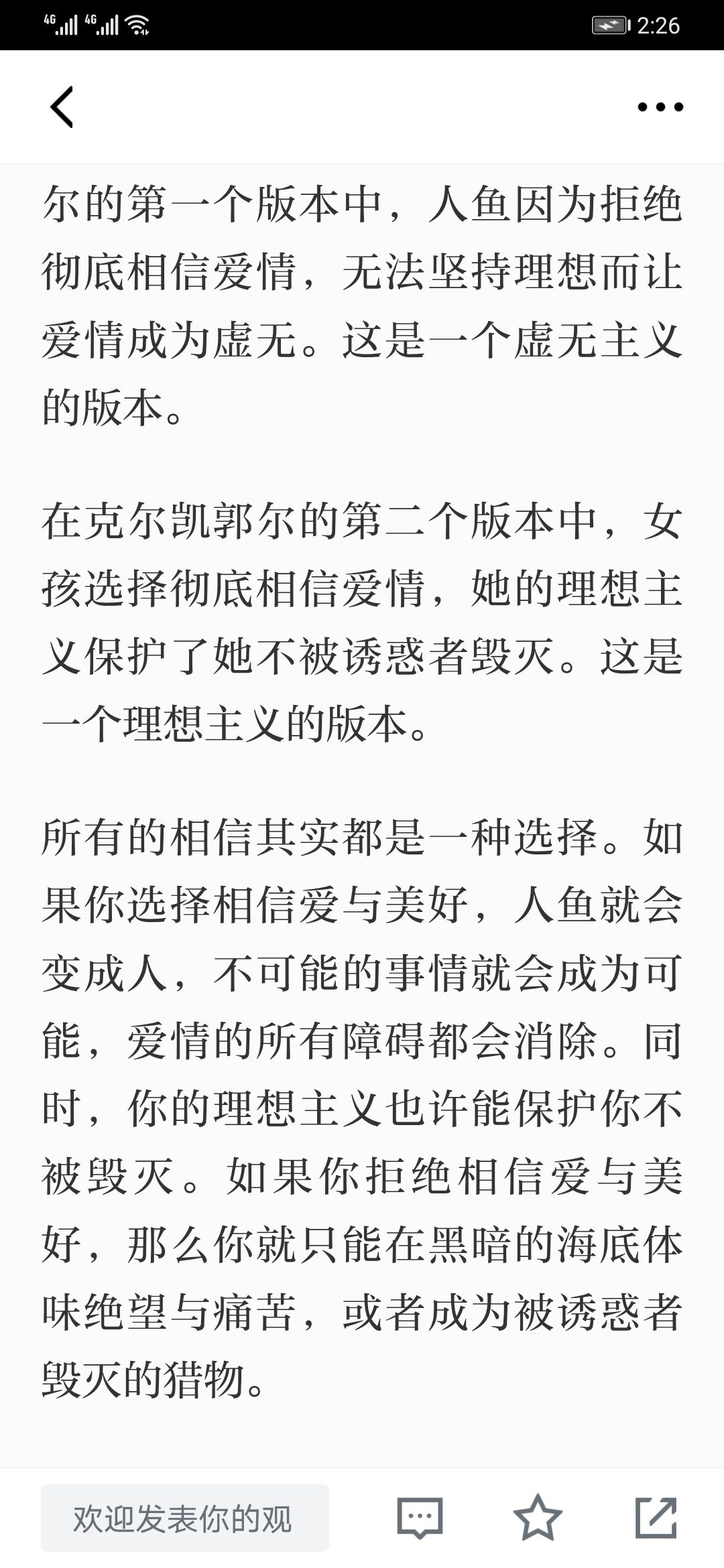724x1568 pixels.
Task: Tap the comment input field 欢迎发表你的观
Action: click(x=185, y=1518)
